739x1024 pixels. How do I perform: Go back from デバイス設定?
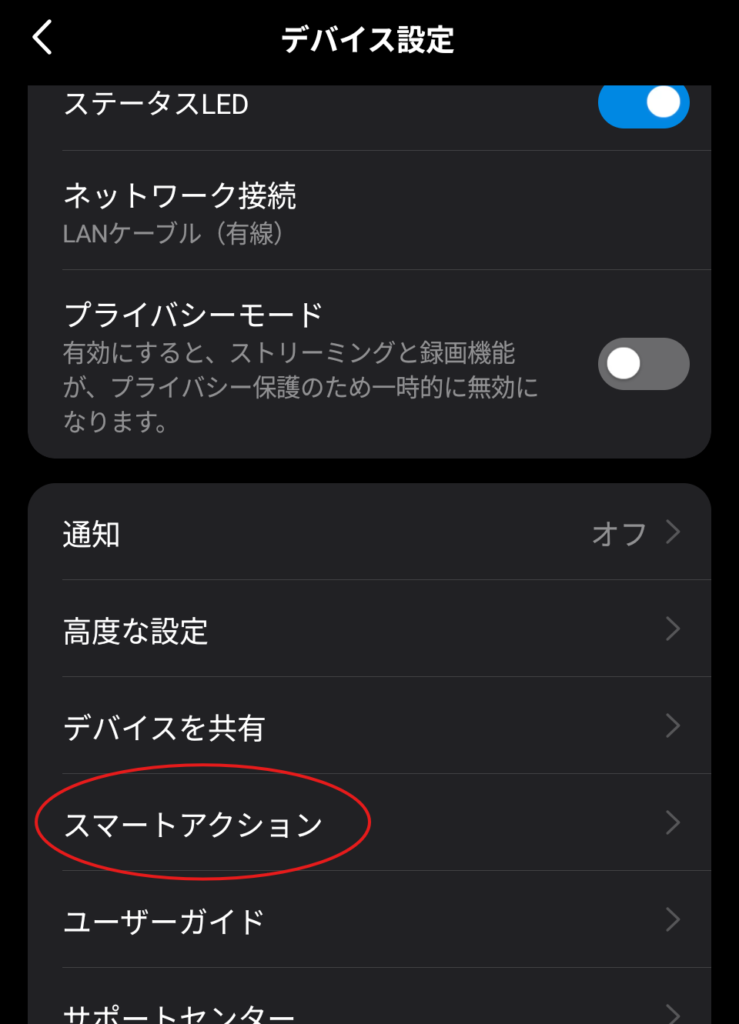pos(42,39)
